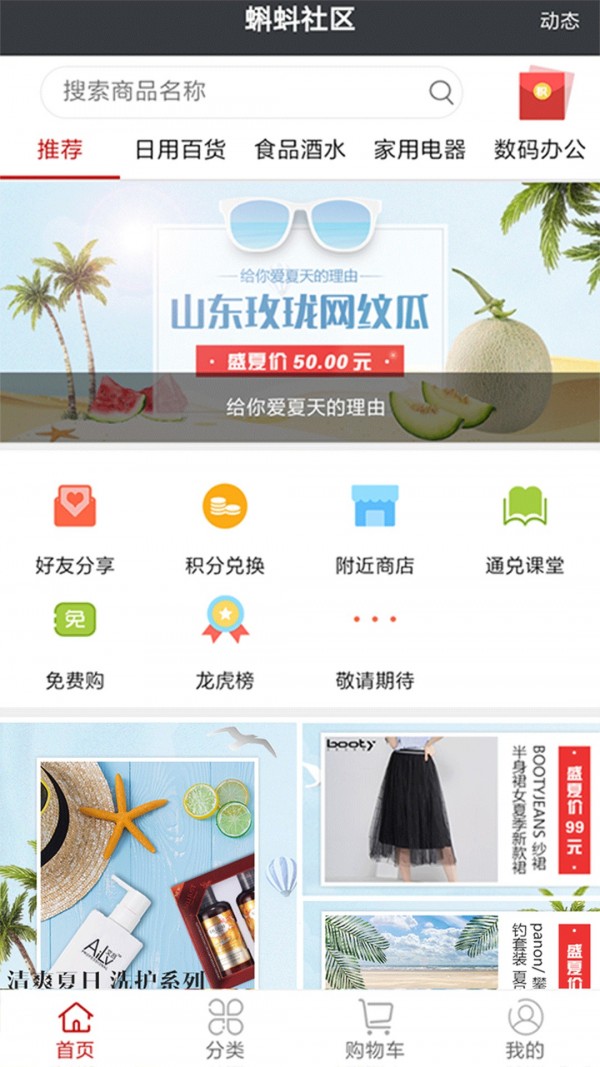View 附近商店

(x=375, y=530)
